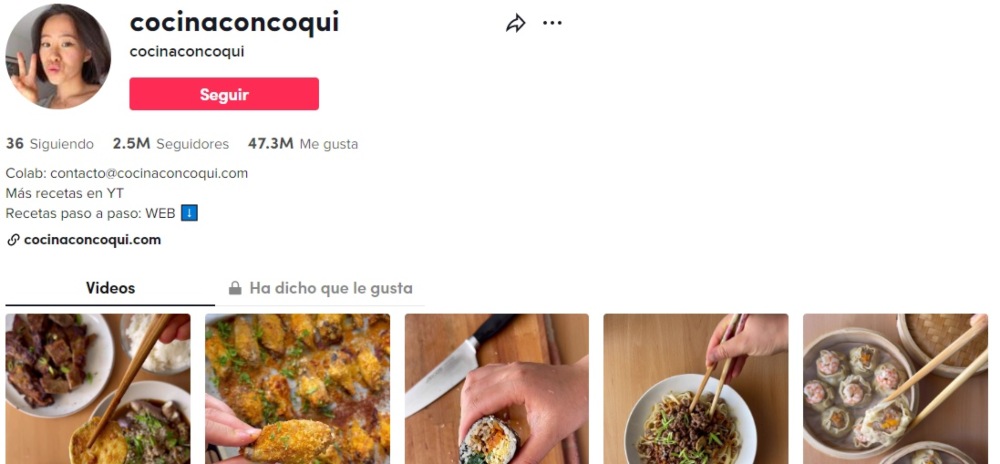View the Siguiendo list
Image resolution: width=1000 pixels, height=464 pixels.
tap(50, 144)
